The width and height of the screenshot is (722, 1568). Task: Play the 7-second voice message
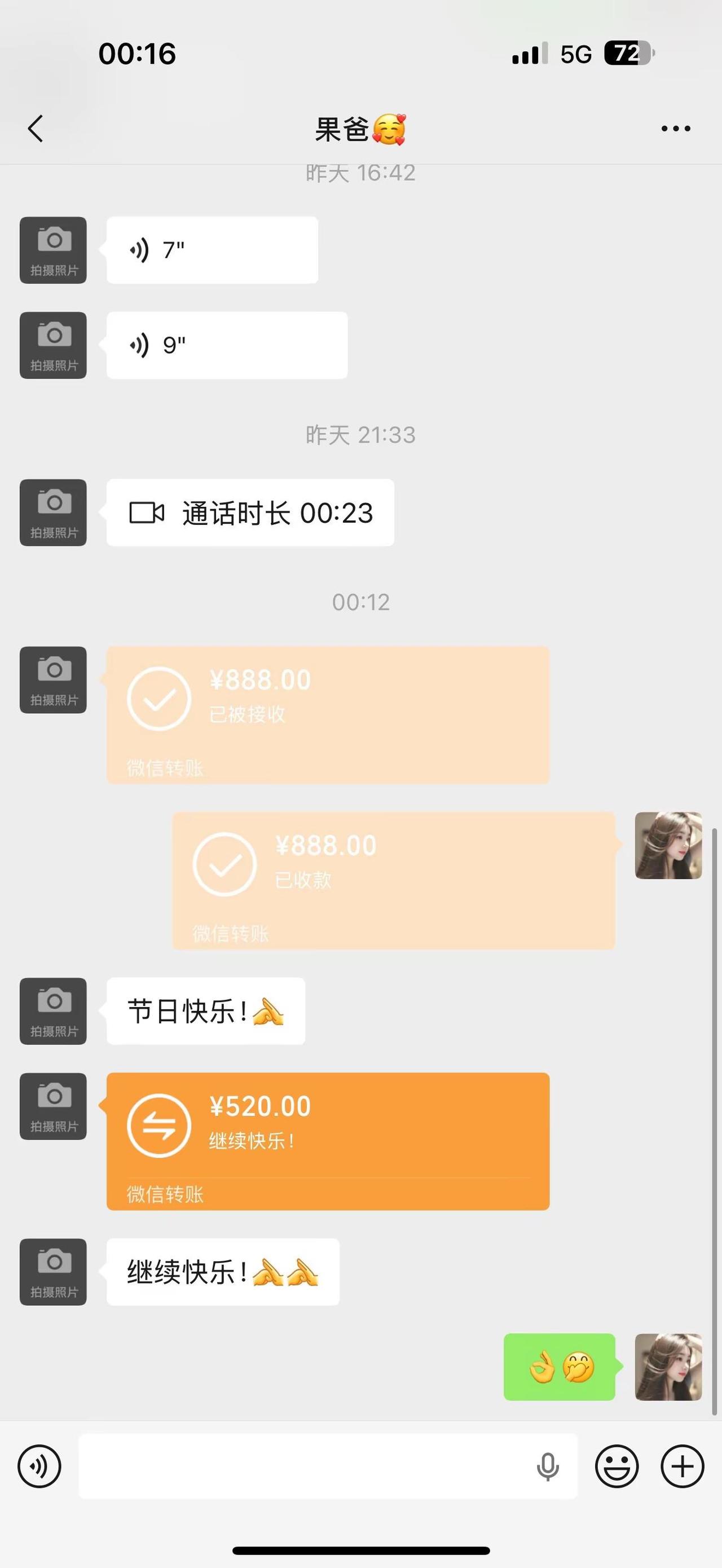click(212, 250)
